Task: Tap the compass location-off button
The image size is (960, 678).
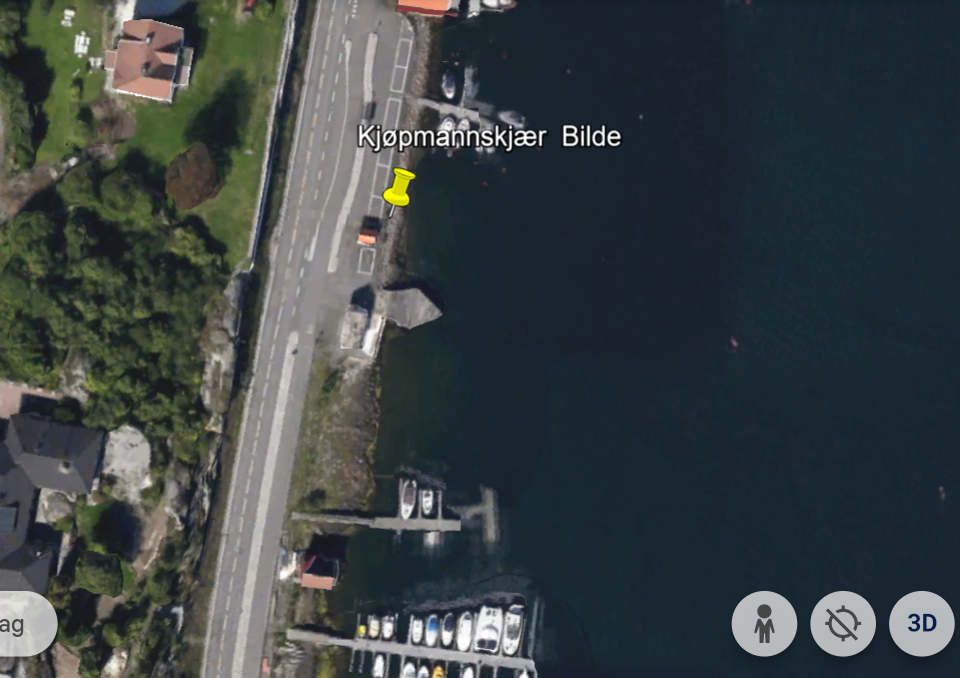Action: coord(843,624)
